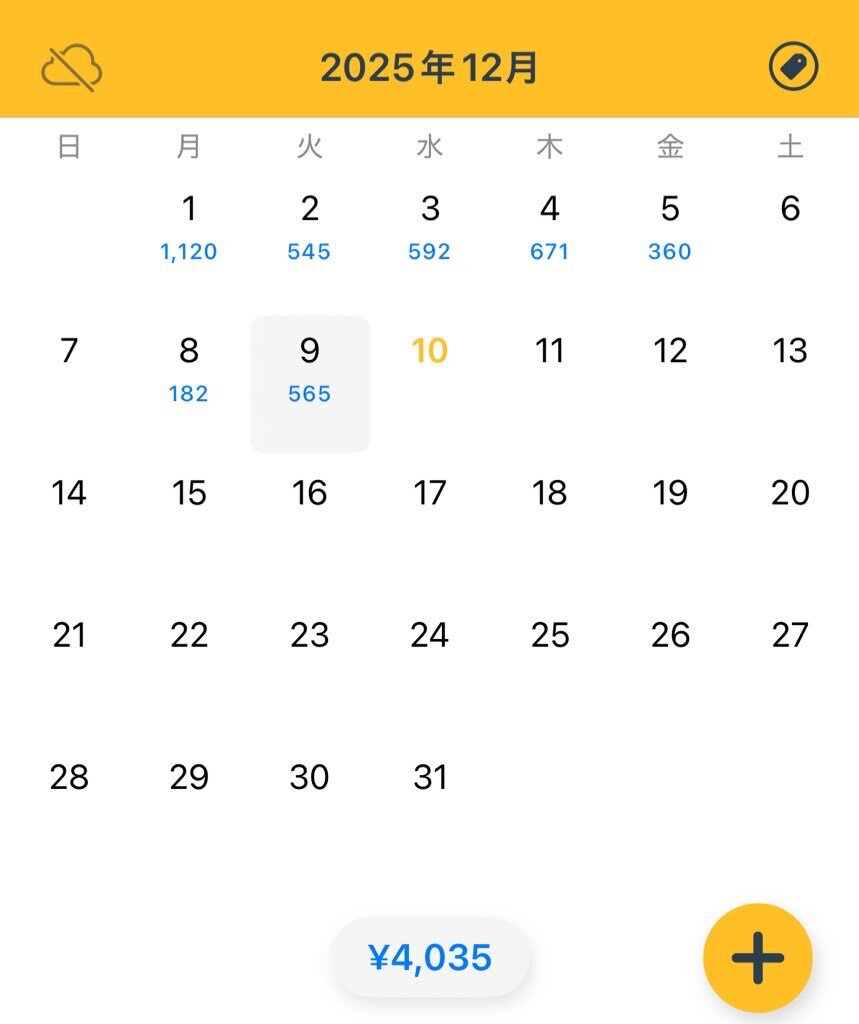The height and width of the screenshot is (1024, 859).
Task: Select December 2 with 545 spent
Action: click(310, 227)
